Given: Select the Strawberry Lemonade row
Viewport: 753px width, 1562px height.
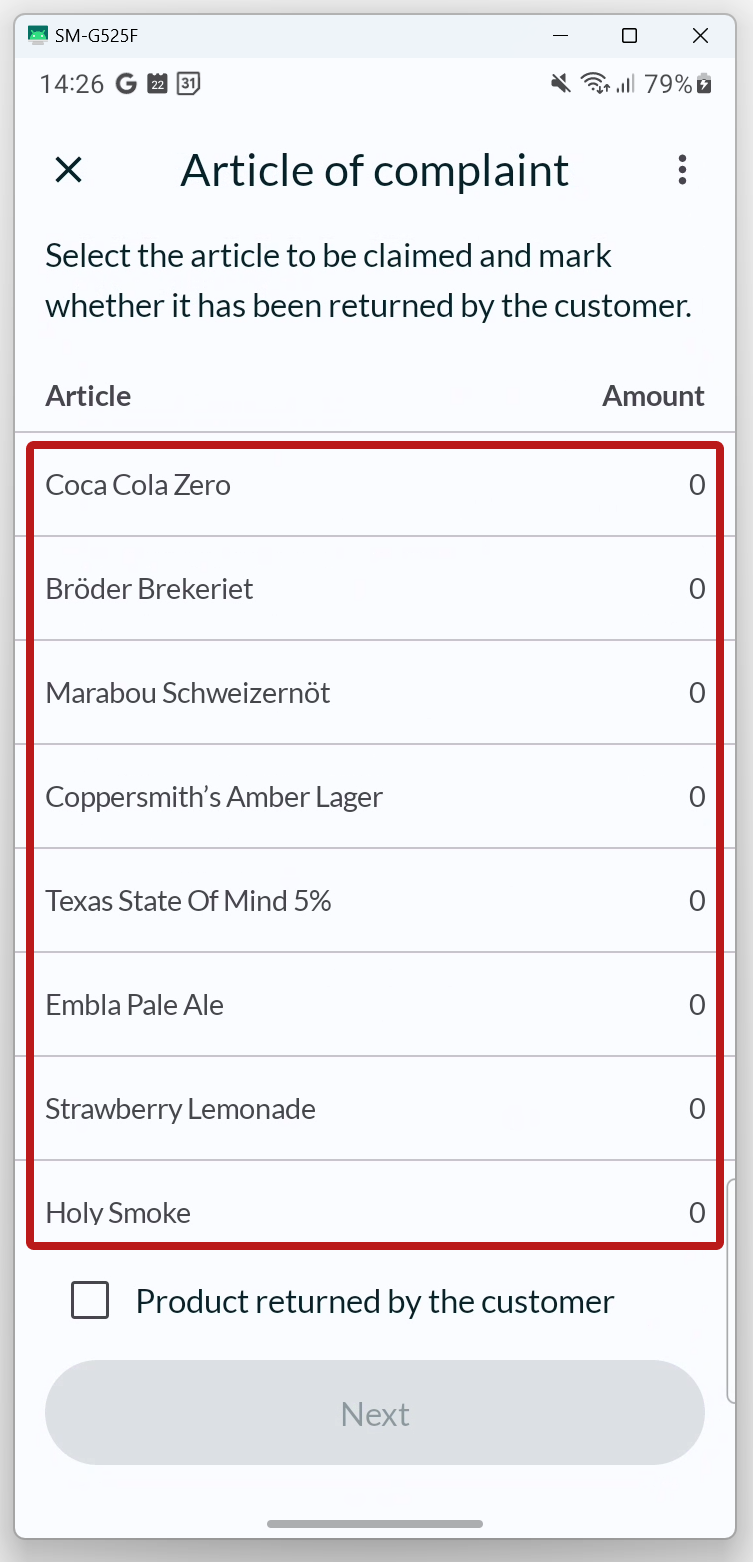Looking at the screenshot, I should coord(375,1109).
